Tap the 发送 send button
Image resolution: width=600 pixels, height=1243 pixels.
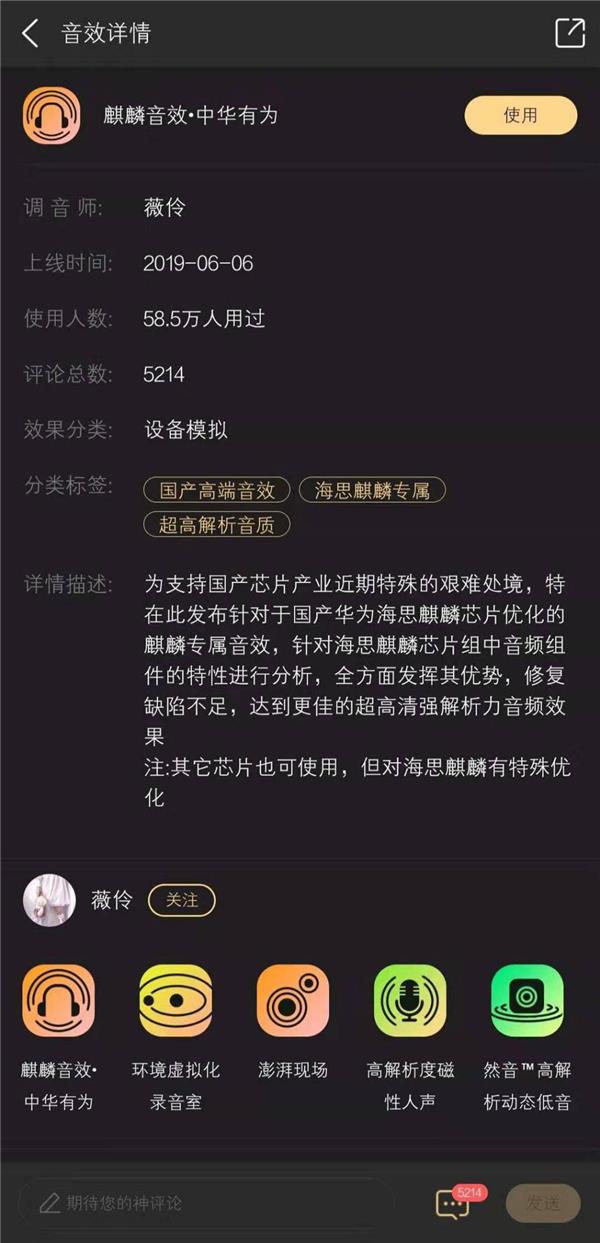coord(543,1203)
